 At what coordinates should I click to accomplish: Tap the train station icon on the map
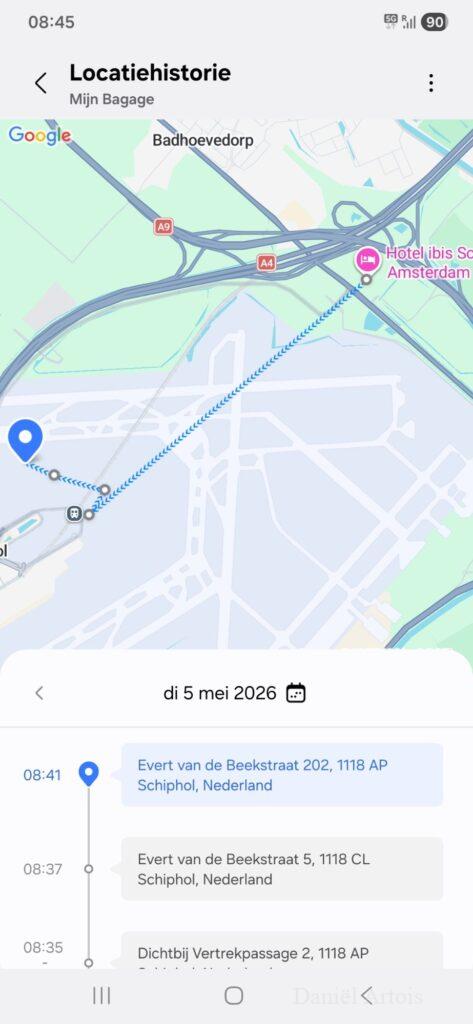click(74, 513)
